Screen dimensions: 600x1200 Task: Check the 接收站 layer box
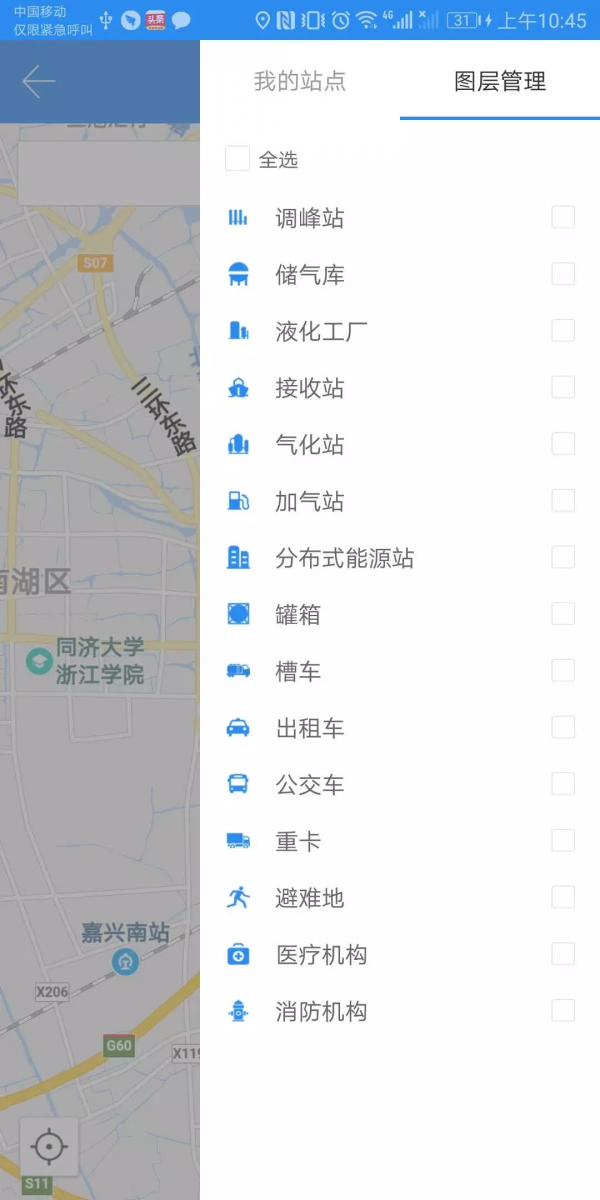coord(563,387)
